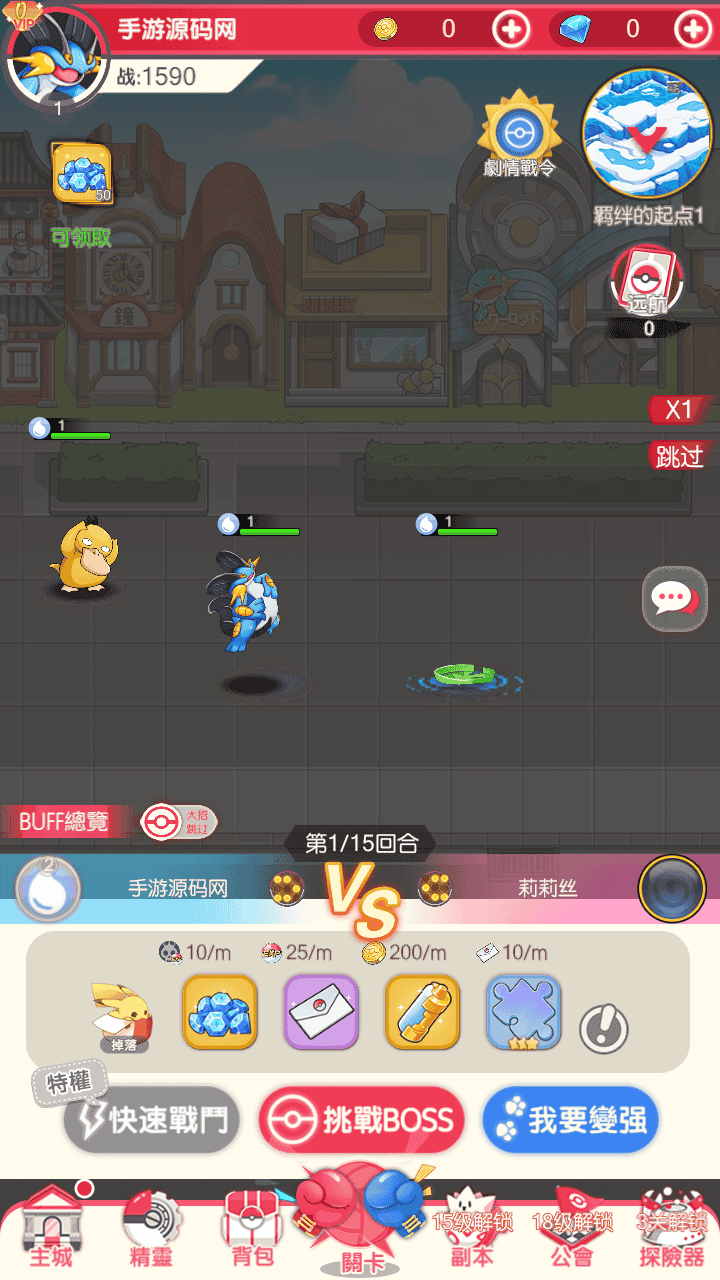Open the 远航 voyage feature
The image size is (720, 1280).
pyautogui.click(x=648, y=280)
